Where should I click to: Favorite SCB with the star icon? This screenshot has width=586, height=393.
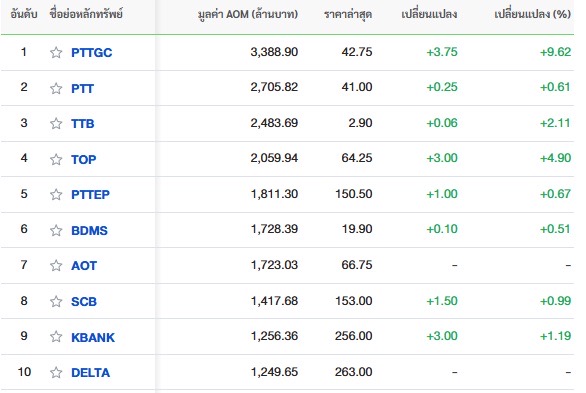click(x=56, y=301)
